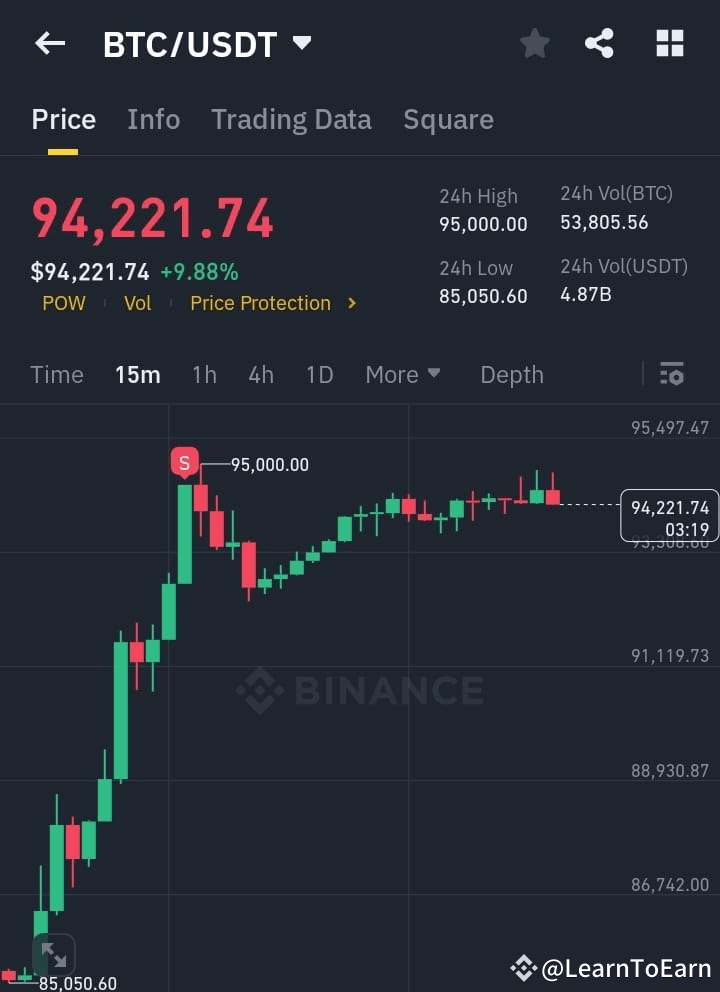Switch chart to the Depth view
Screen dimensions: 720x992
pyautogui.click(x=512, y=375)
